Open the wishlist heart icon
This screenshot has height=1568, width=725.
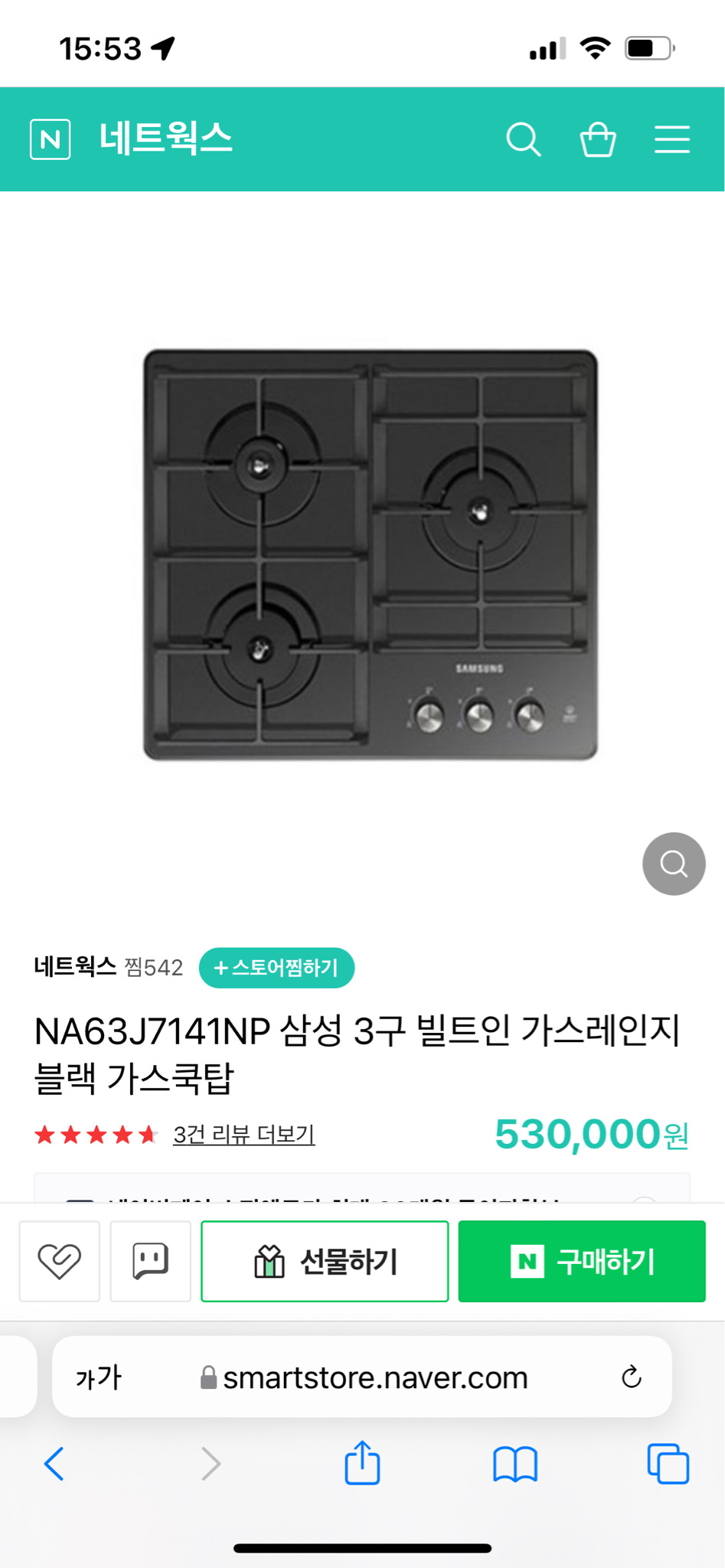pos(60,1261)
